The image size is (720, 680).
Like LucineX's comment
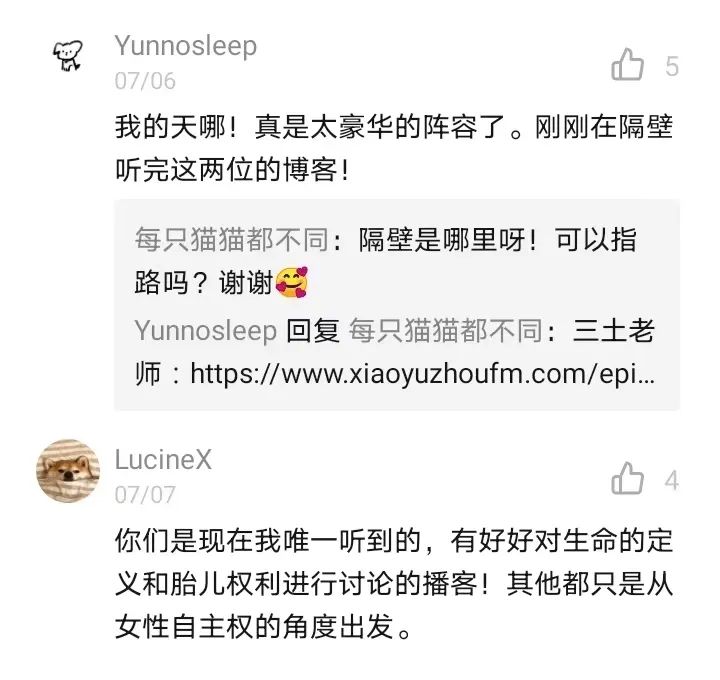pos(628,479)
